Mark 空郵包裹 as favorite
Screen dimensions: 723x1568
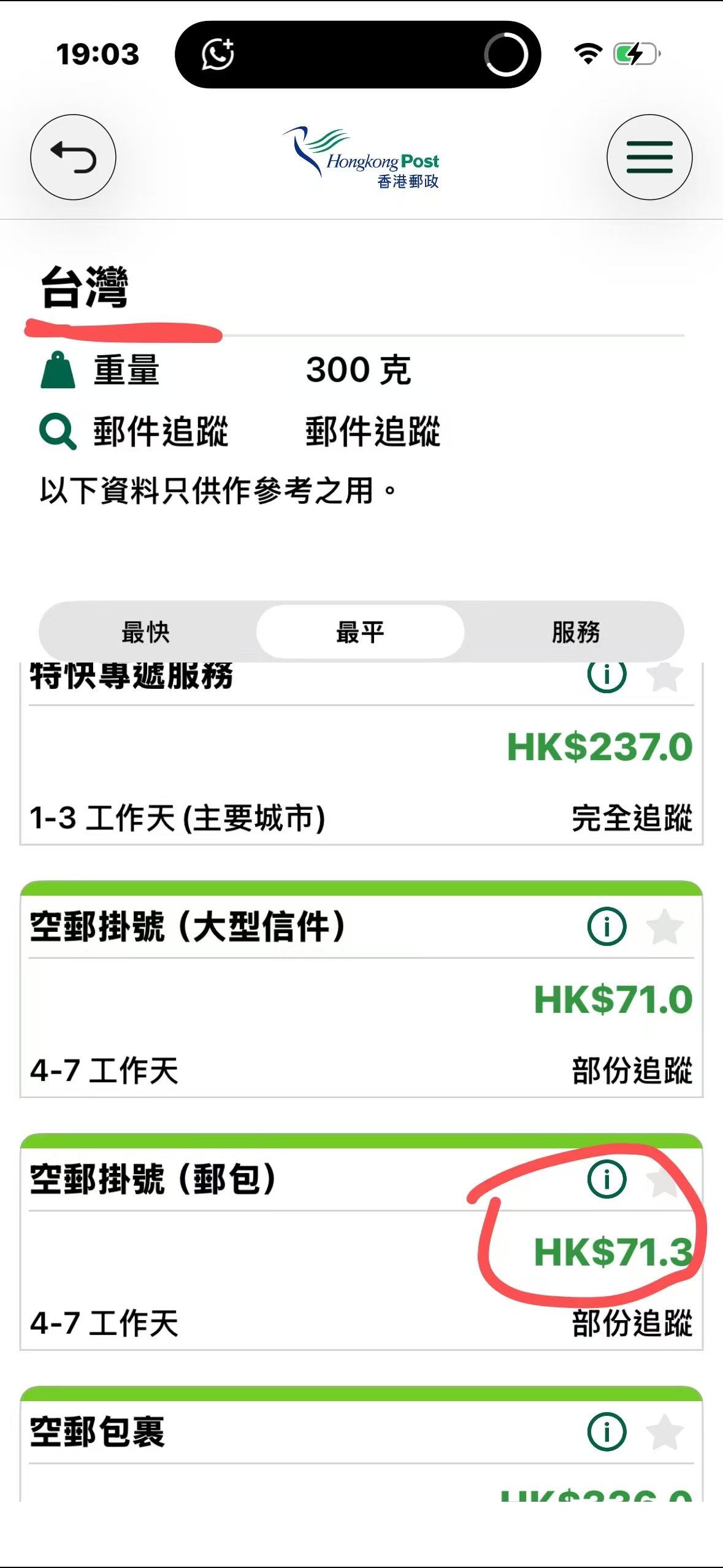(664, 1432)
